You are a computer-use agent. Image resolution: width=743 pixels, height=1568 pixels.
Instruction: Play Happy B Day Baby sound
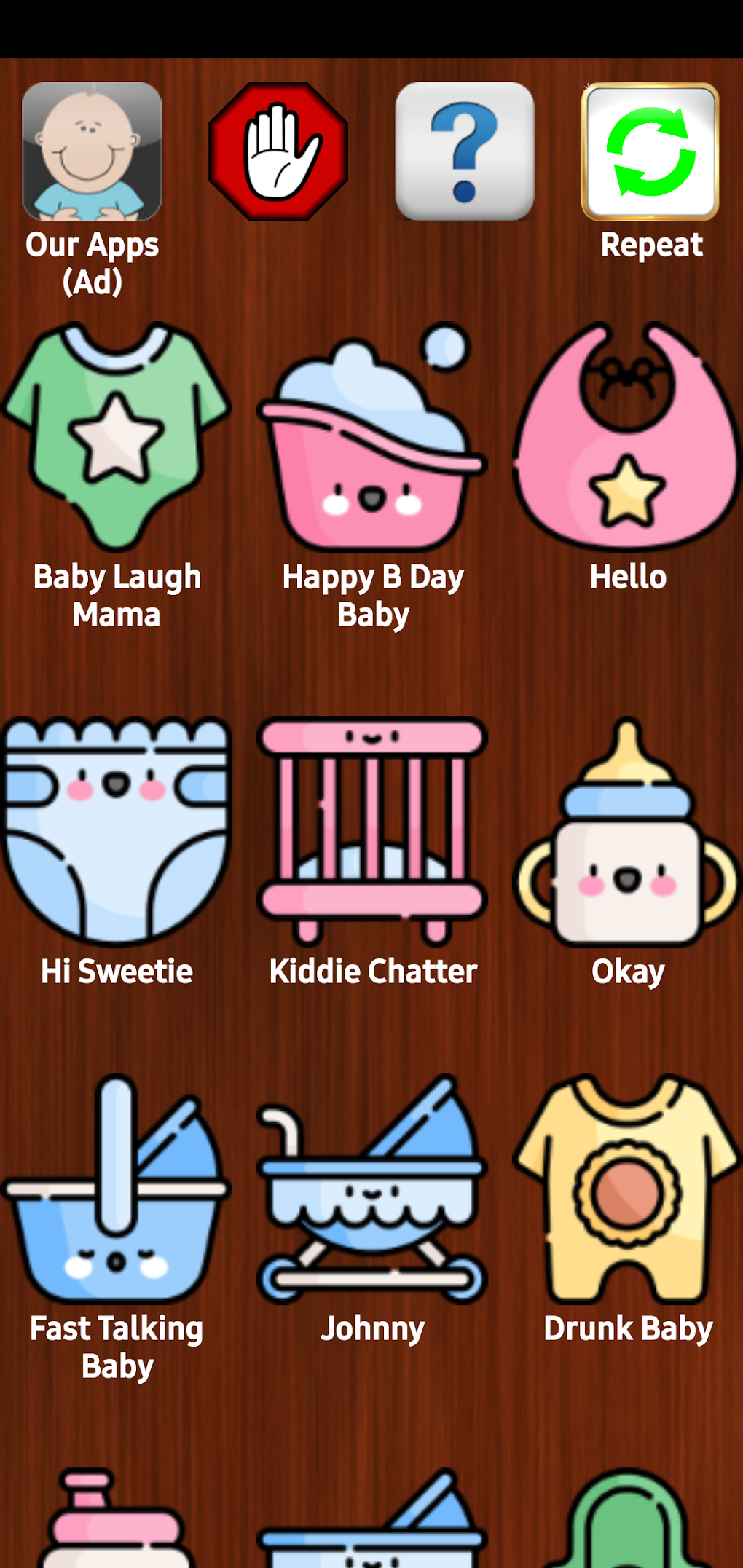click(372, 437)
